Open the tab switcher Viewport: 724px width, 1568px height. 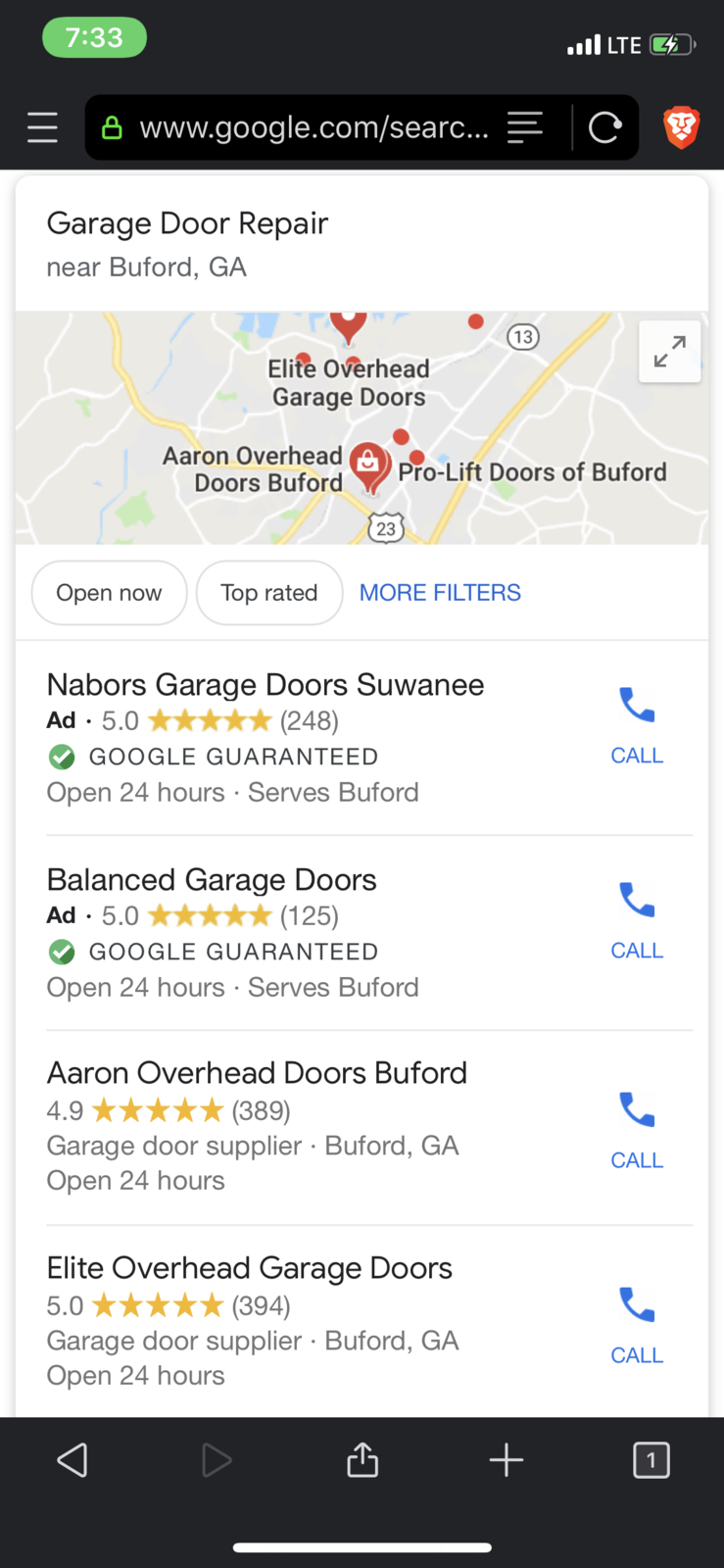click(x=652, y=1460)
